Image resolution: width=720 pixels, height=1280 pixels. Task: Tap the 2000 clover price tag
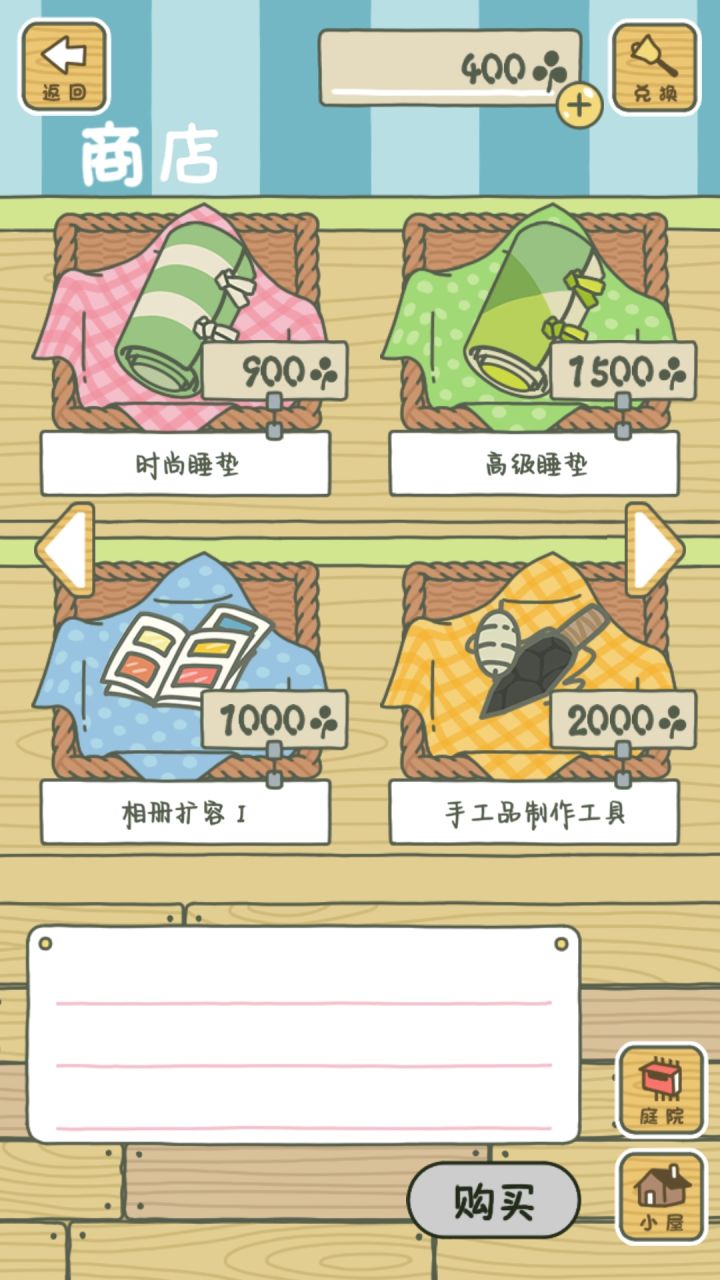coord(620,715)
